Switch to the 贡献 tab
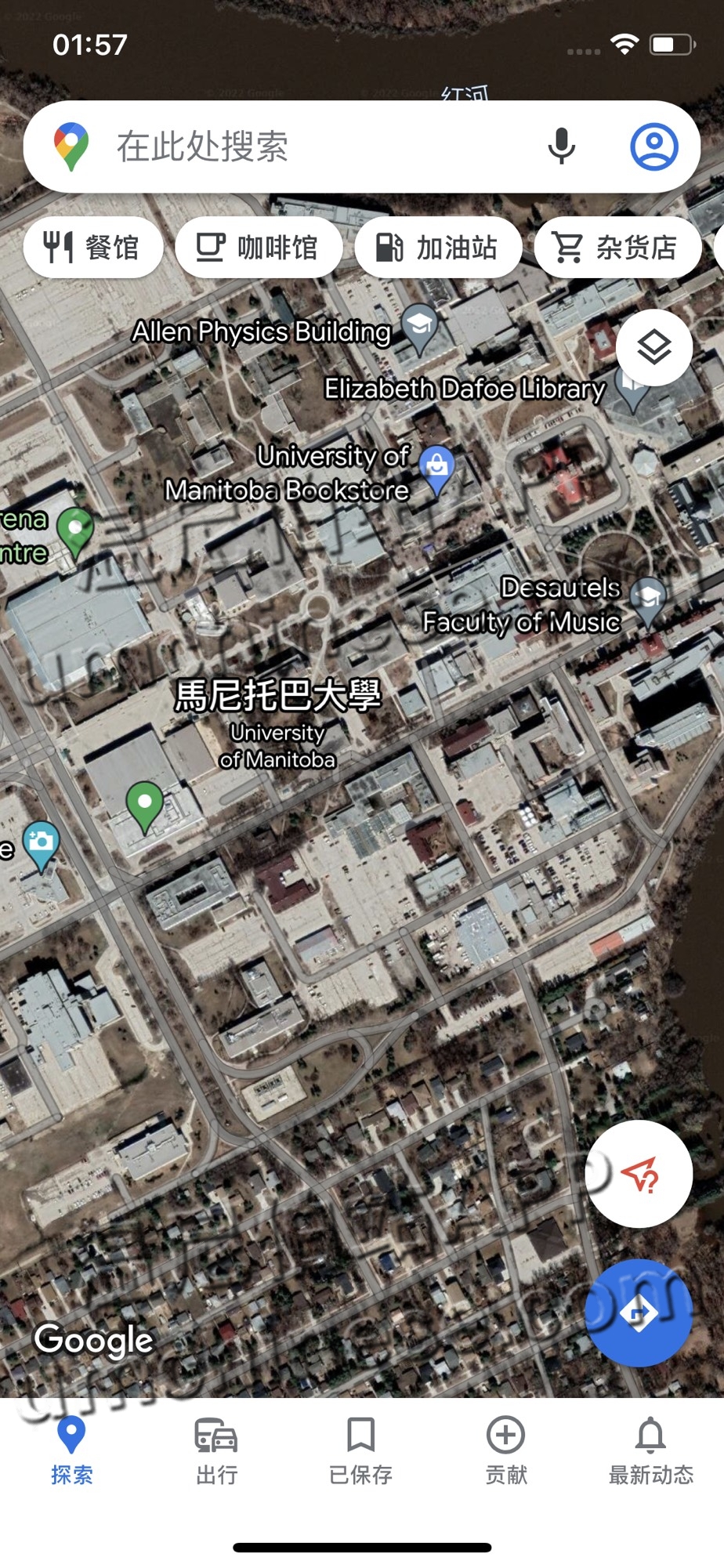724x1568 pixels. [506, 1450]
